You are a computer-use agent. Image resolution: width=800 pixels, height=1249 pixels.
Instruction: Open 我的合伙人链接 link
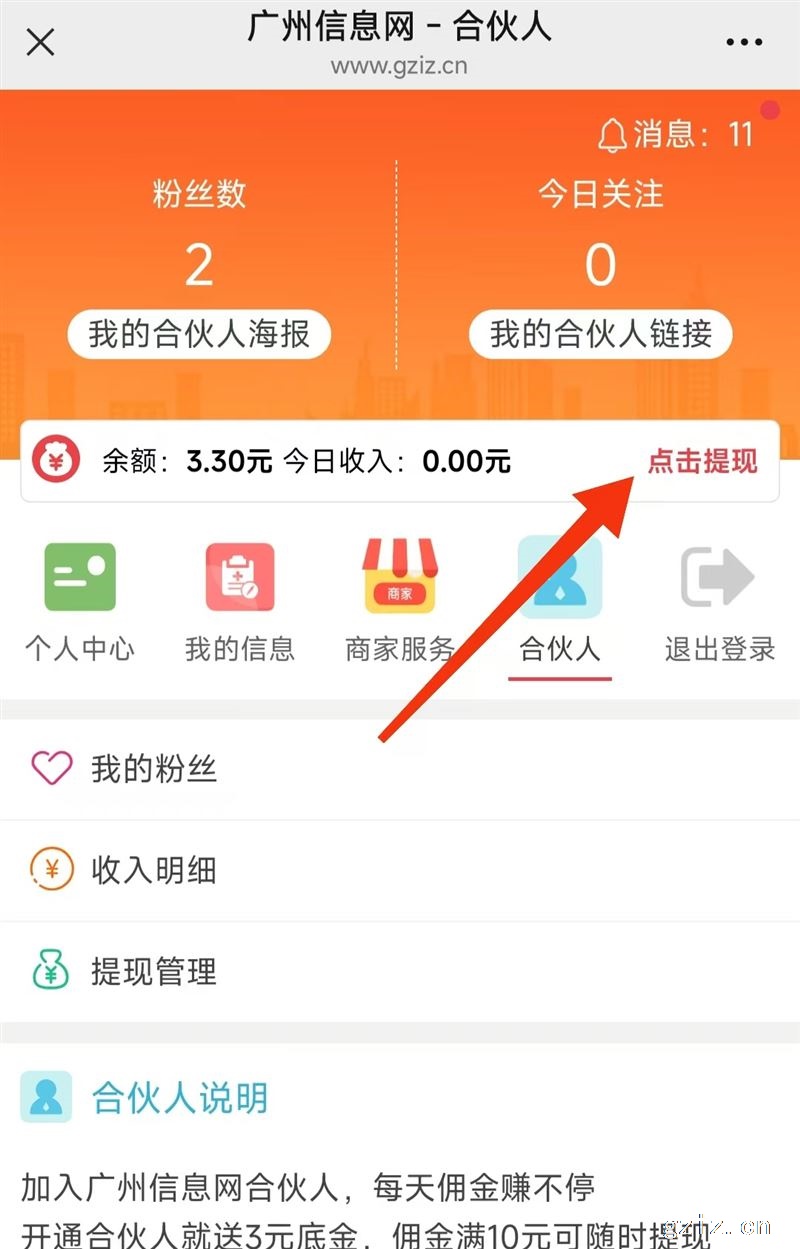(x=601, y=334)
